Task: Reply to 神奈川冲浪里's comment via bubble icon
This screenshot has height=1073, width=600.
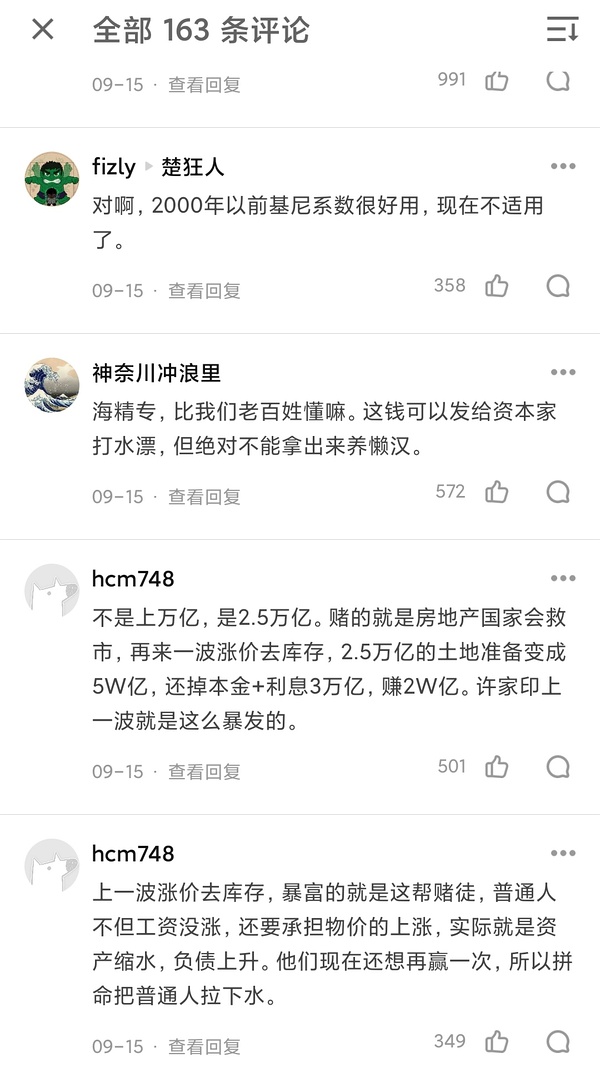Action: tap(558, 492)
